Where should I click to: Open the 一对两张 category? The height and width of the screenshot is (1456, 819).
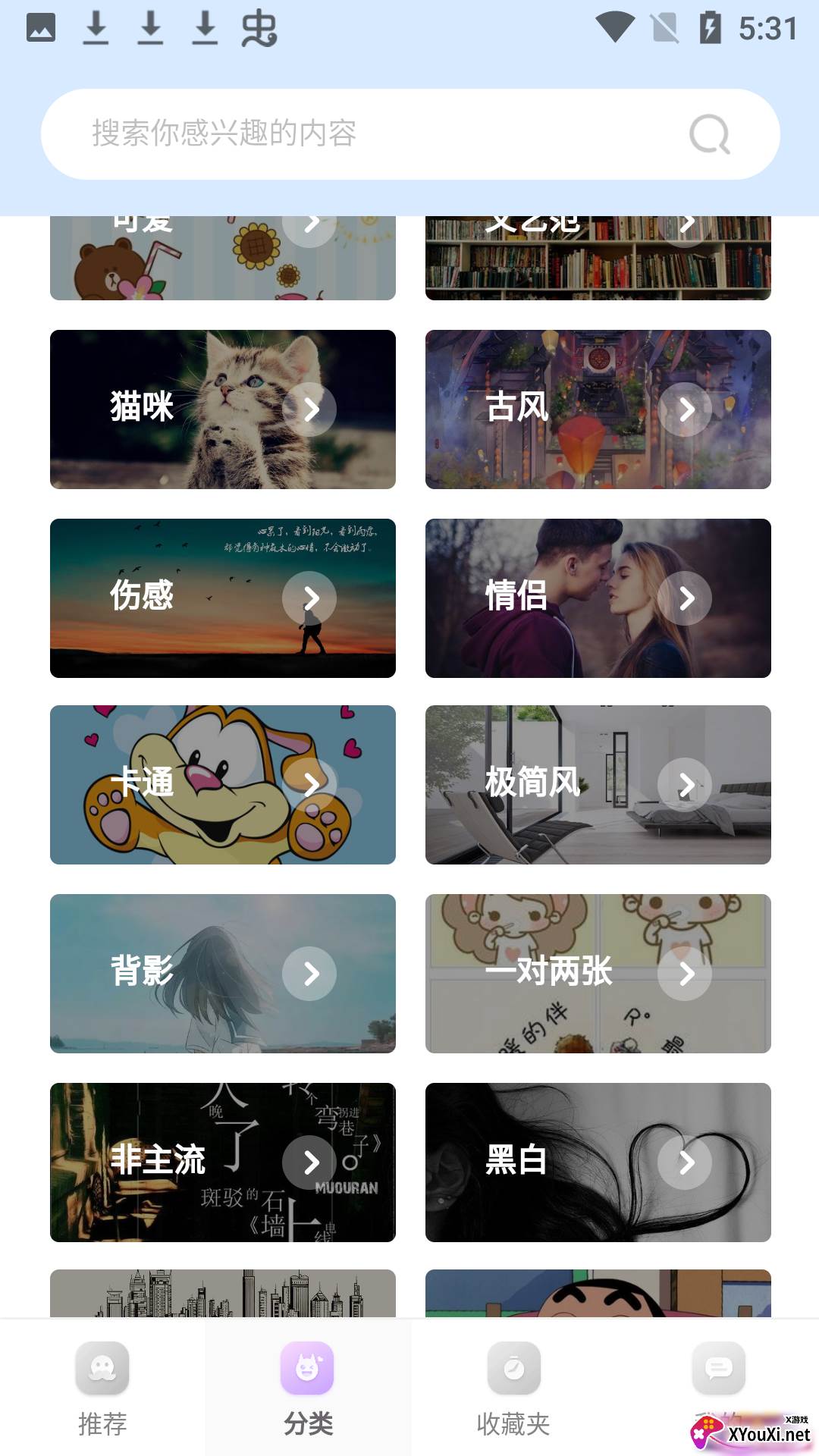pyautogui.click(x=598, y=974)
